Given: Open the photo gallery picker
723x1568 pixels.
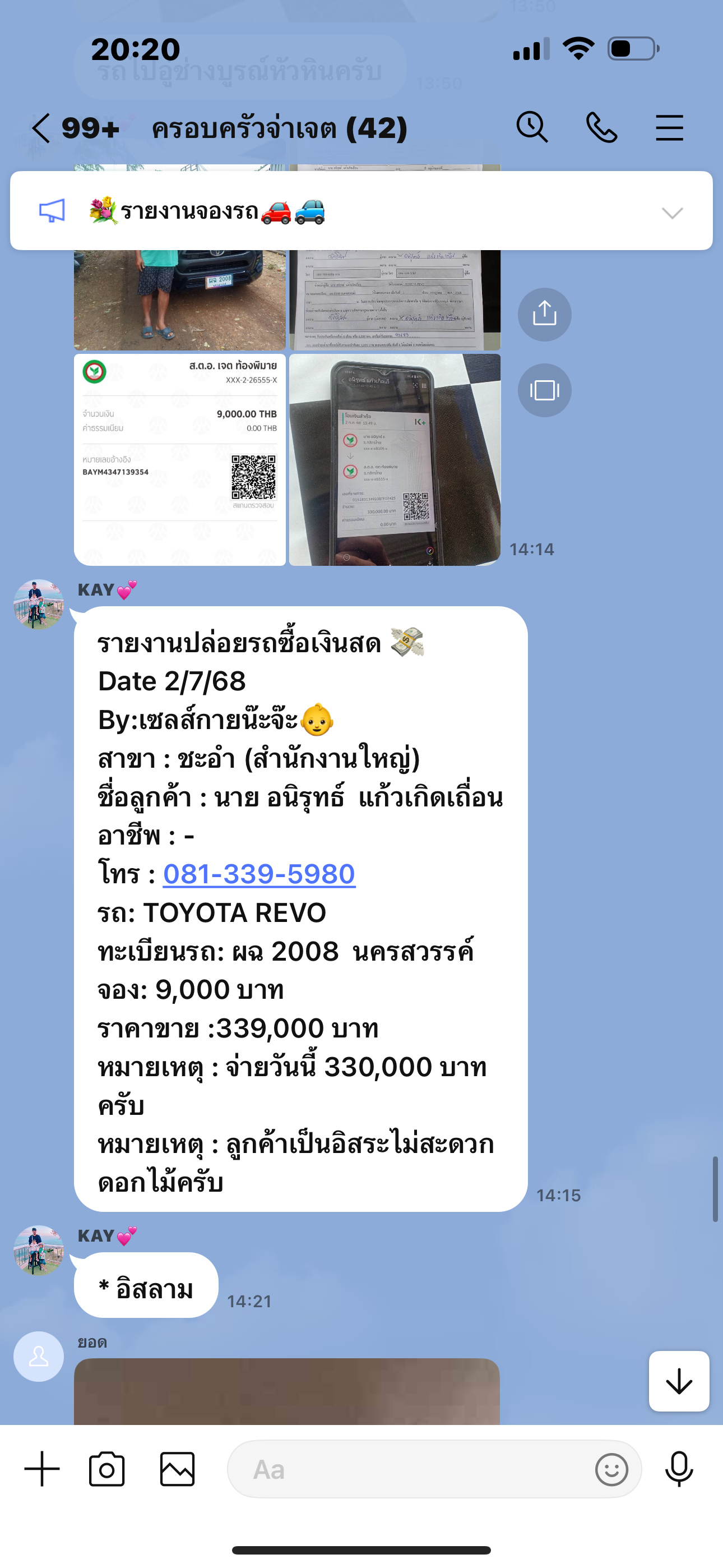Looking at the screenshot, I should tap(177, 1469).
